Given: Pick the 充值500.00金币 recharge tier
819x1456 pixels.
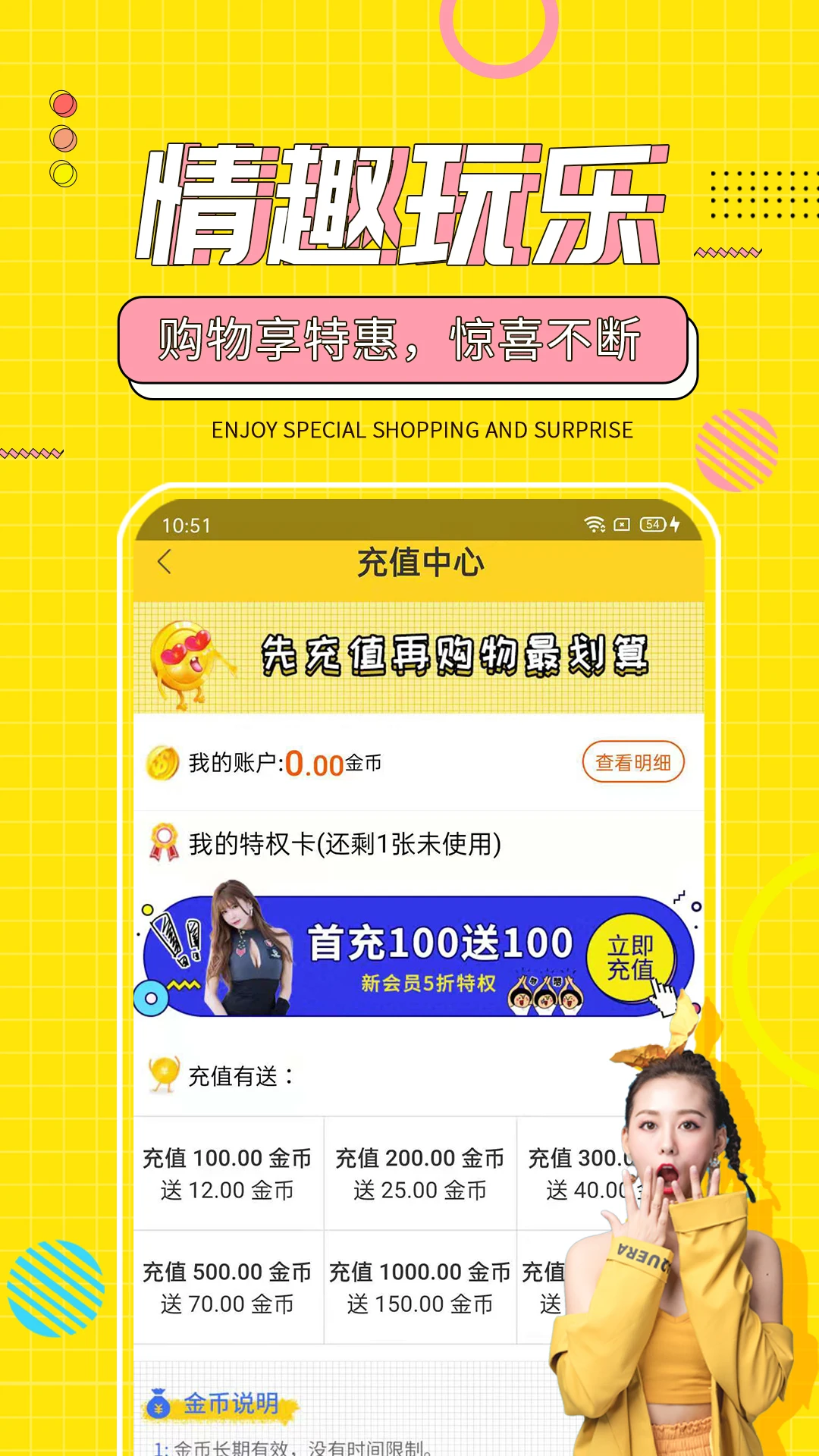Looking at the screenshot, I should pos(227,1288).
